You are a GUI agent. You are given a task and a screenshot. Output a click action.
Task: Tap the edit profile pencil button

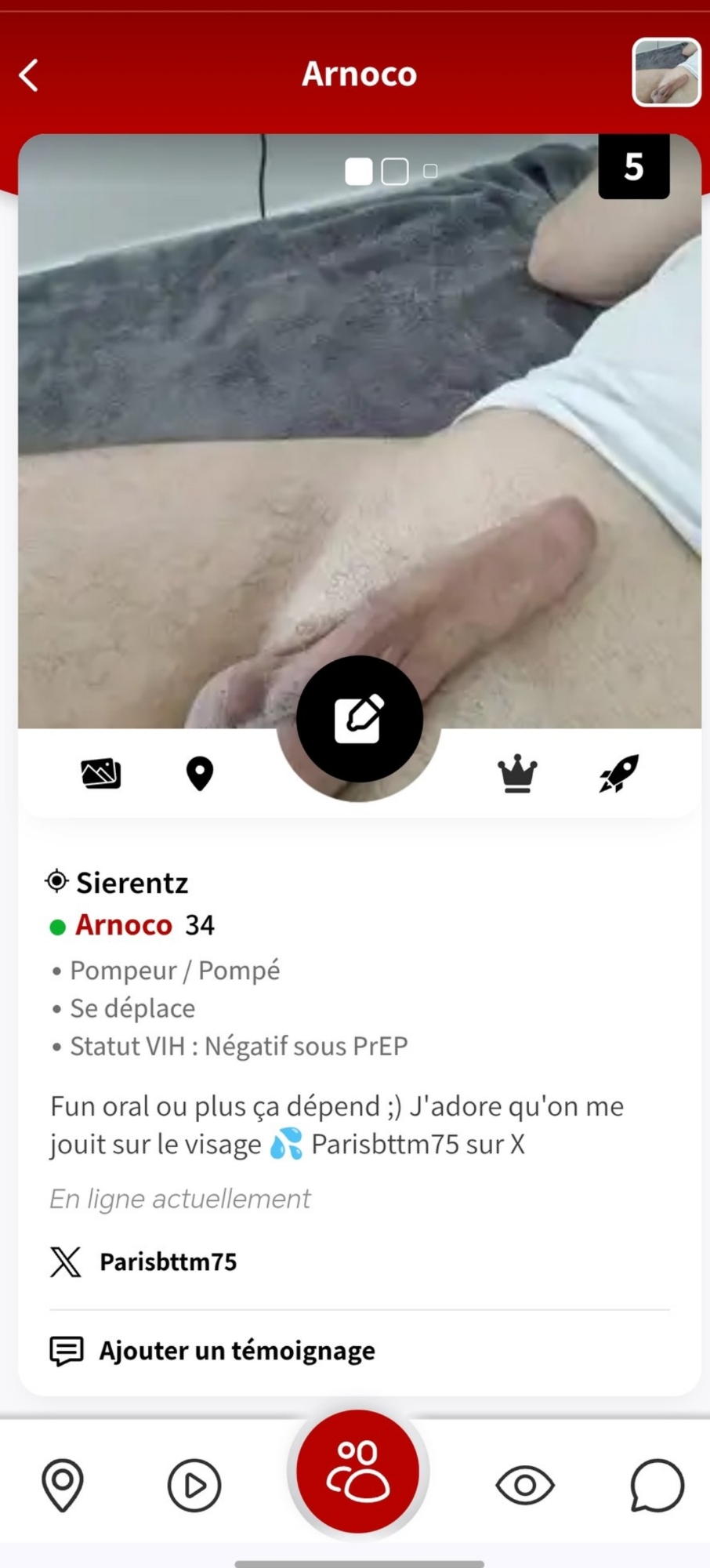coord(360,718)
